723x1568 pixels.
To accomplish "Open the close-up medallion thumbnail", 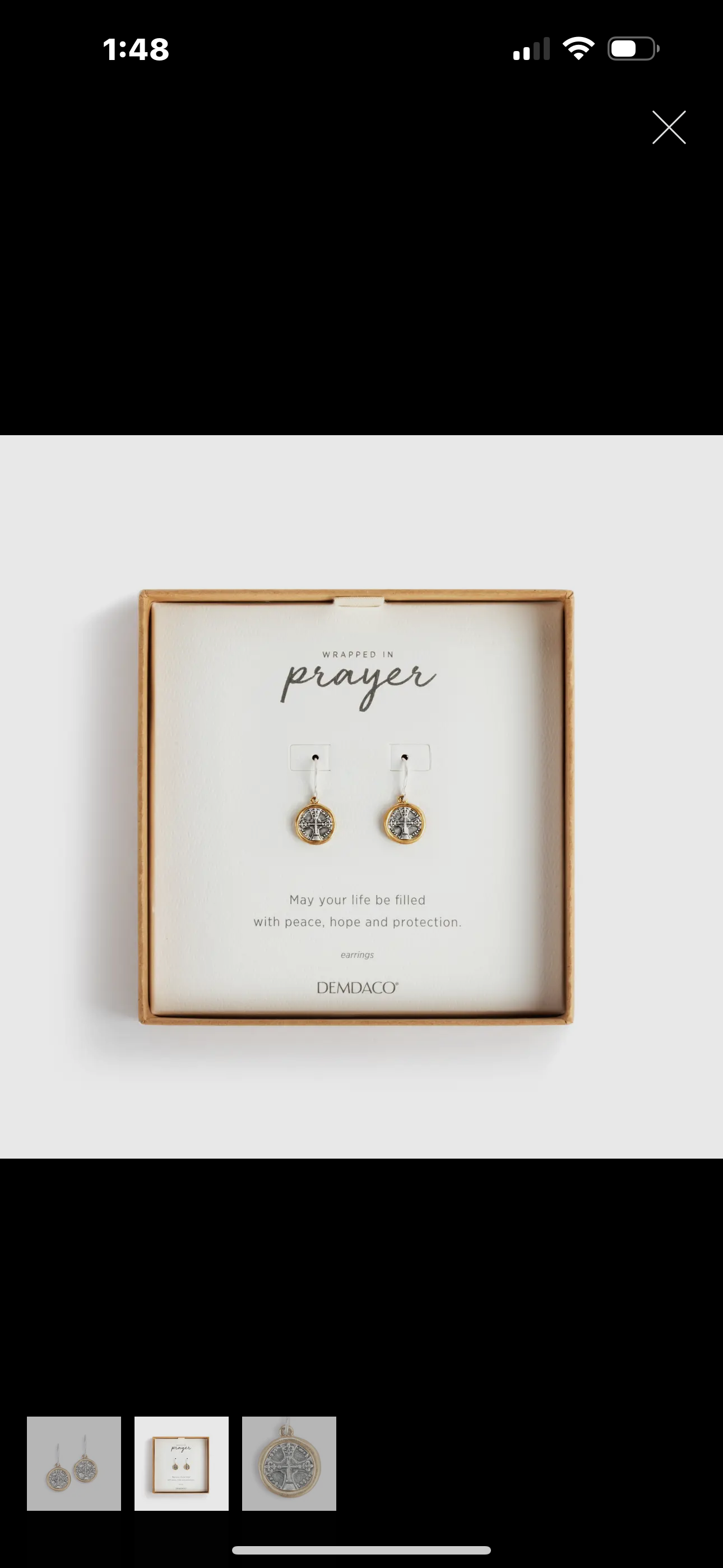I will click(x=289, y=1463).
